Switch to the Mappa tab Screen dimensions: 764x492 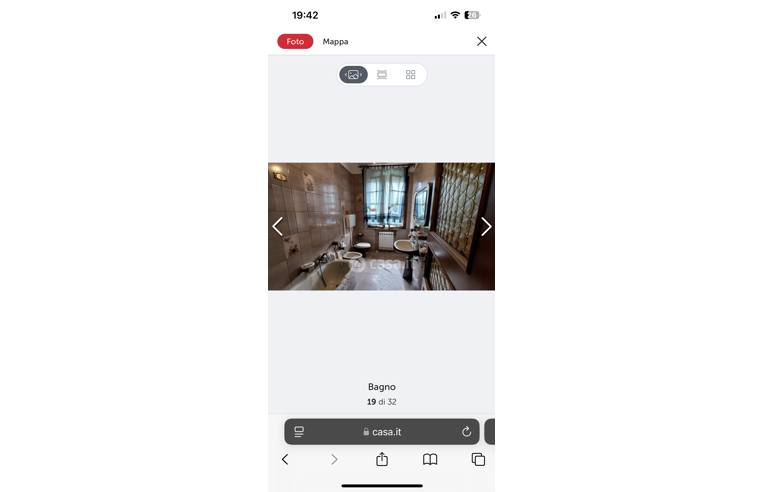click(x=335, y=42)
